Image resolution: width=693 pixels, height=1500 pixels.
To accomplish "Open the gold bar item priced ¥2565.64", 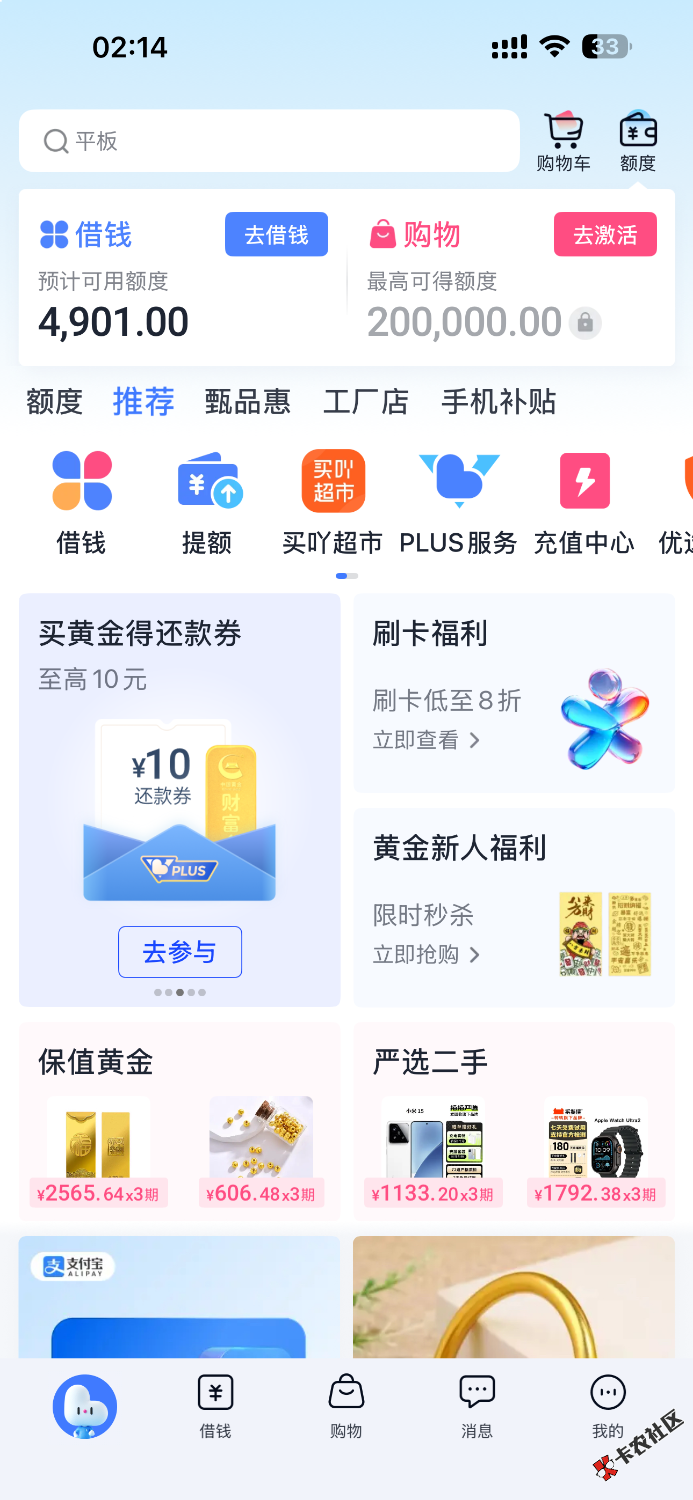I will 98,1152.
